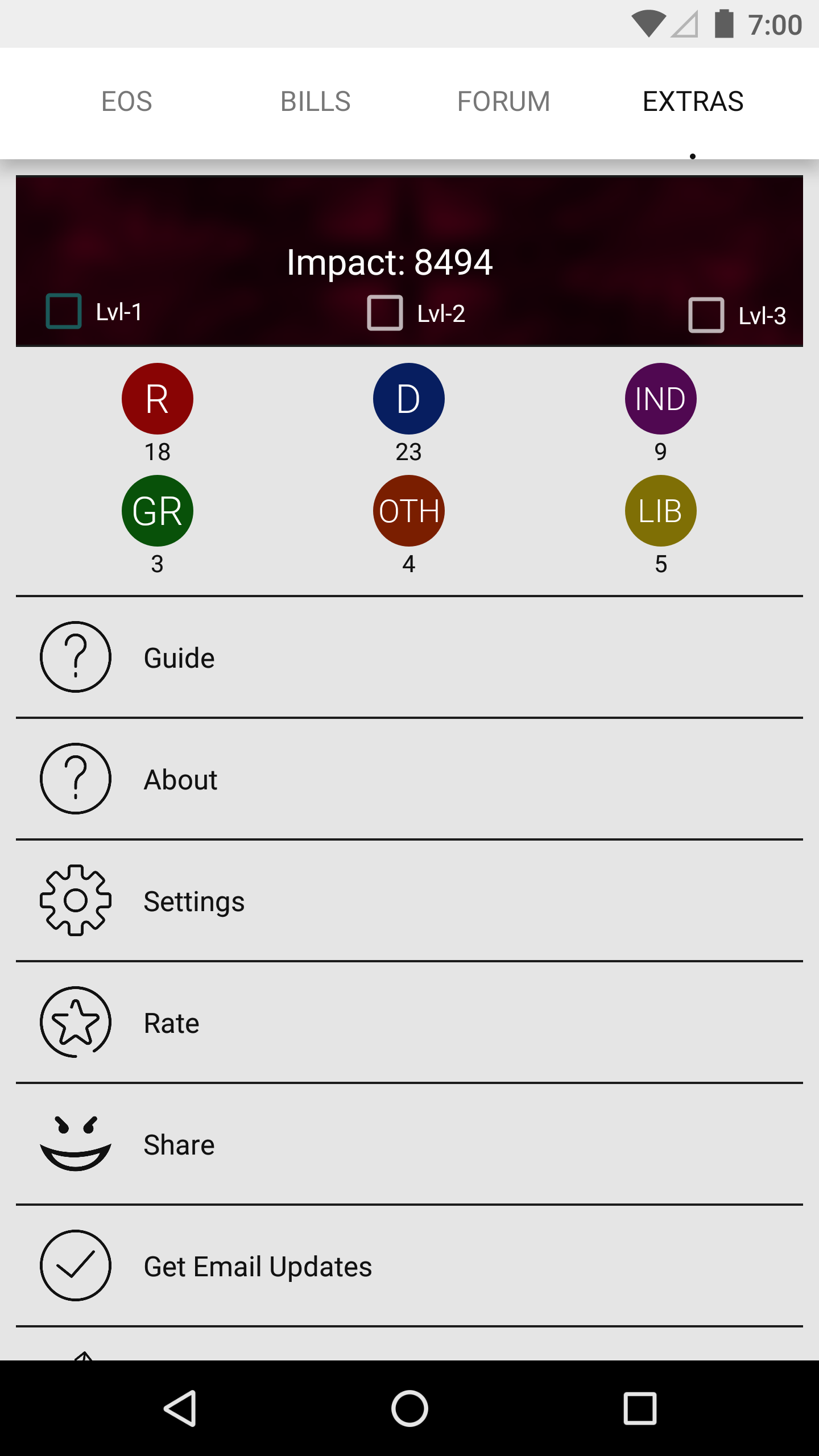Image resolution: width=819 pixels, height=1456 pixels.
Task: Choose the green GR party circle
Action: coord(158,511)
